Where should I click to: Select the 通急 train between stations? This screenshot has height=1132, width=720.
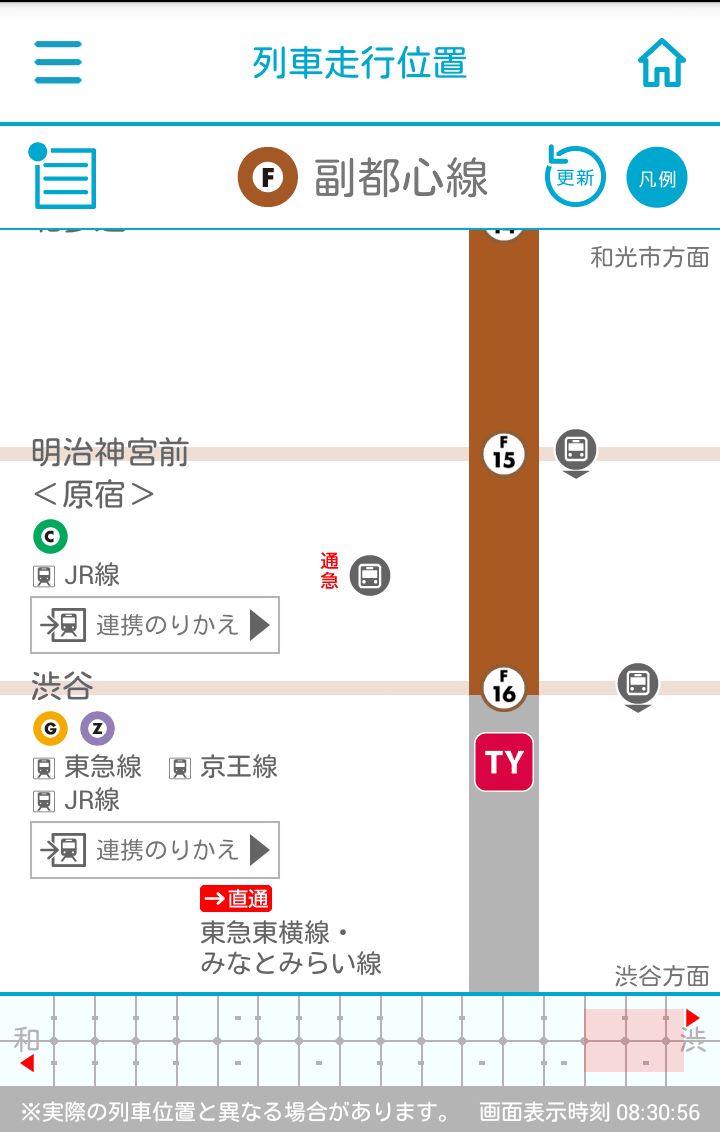[369, 575]
